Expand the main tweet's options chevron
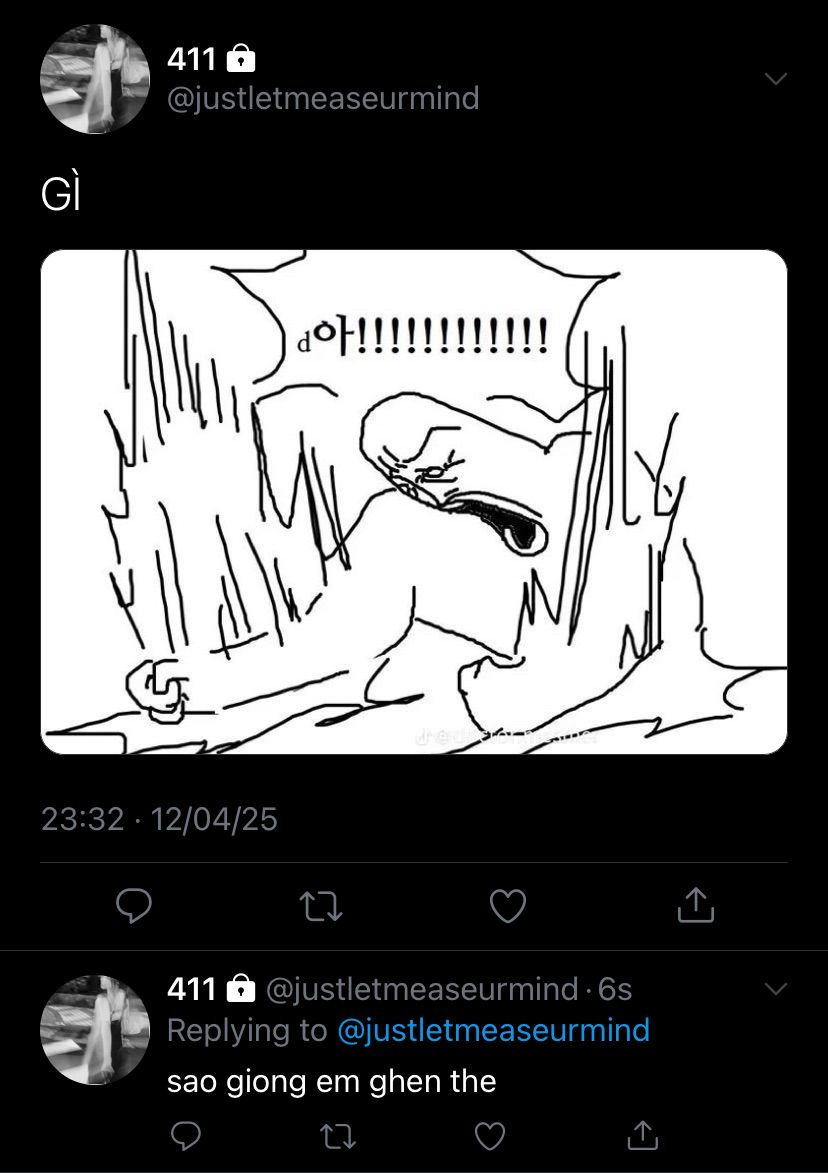The image size is (828, 1173). pos(776,79)
